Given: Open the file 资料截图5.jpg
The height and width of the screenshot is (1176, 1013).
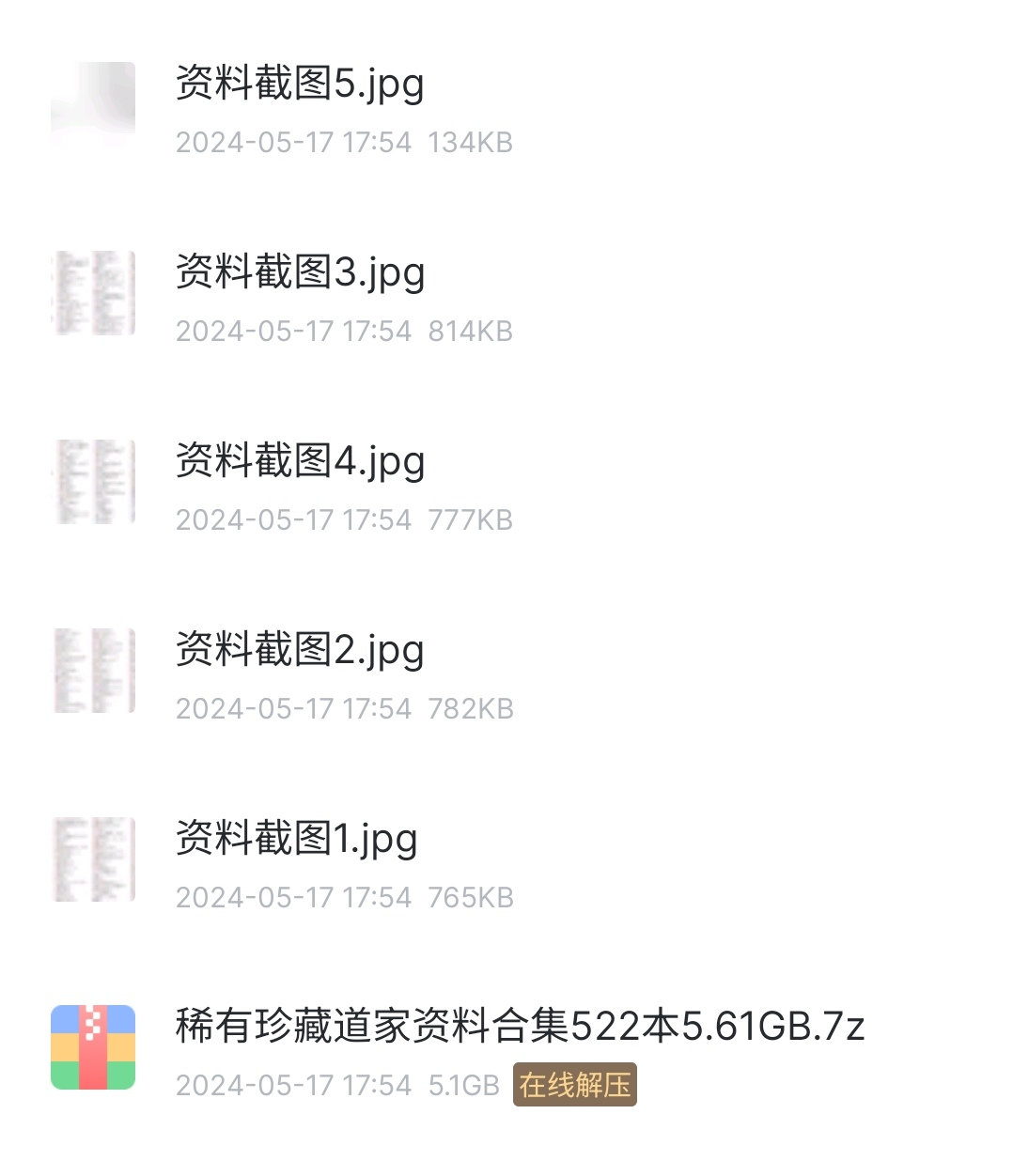Looking at the screenshot, I should (300, 85).
